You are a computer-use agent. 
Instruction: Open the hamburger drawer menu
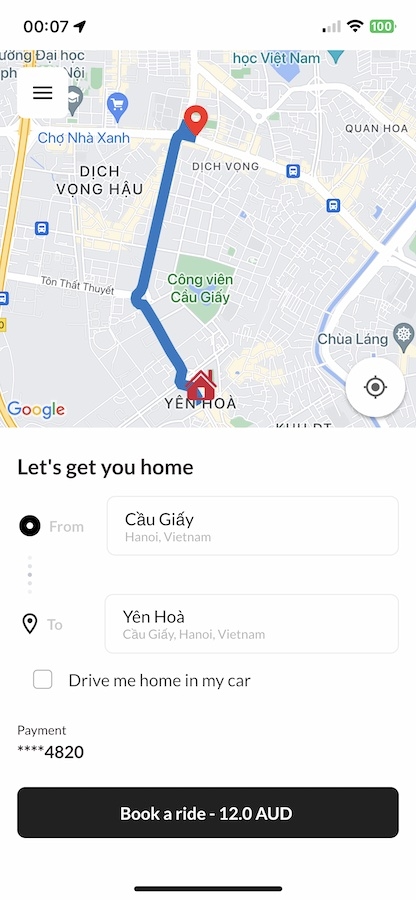coord(42,93)
